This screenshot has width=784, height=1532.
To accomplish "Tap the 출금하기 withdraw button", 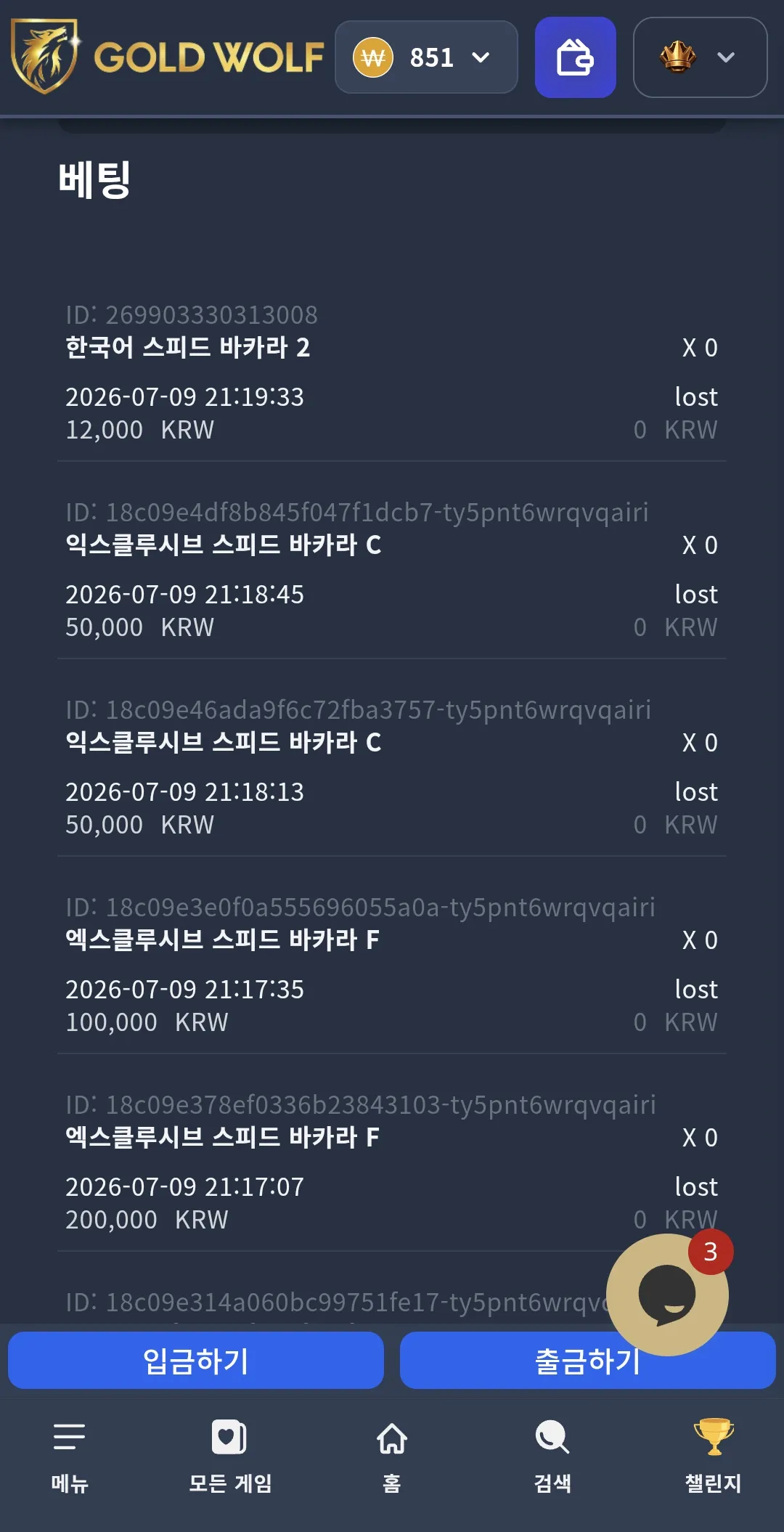I will coord(508,1361).
